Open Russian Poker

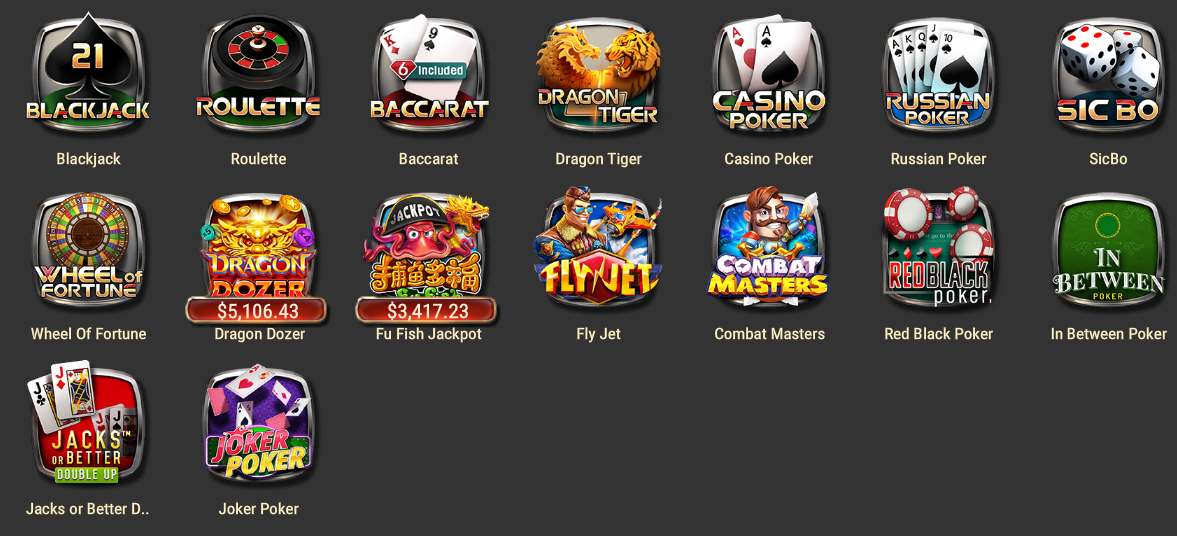[x=938, y=75]
